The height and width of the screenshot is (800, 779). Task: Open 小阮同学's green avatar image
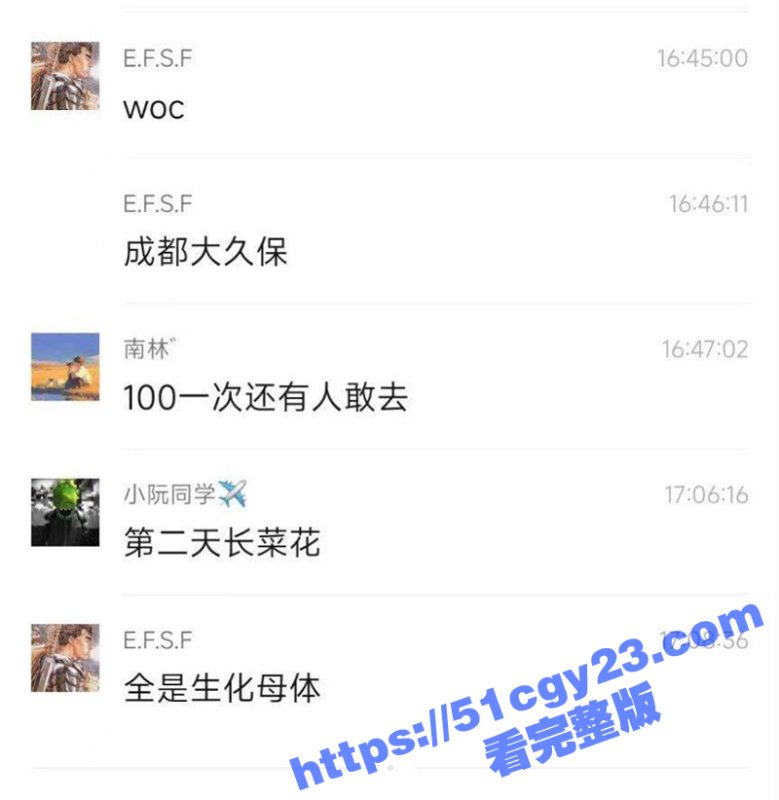click(x=65, y=510)
